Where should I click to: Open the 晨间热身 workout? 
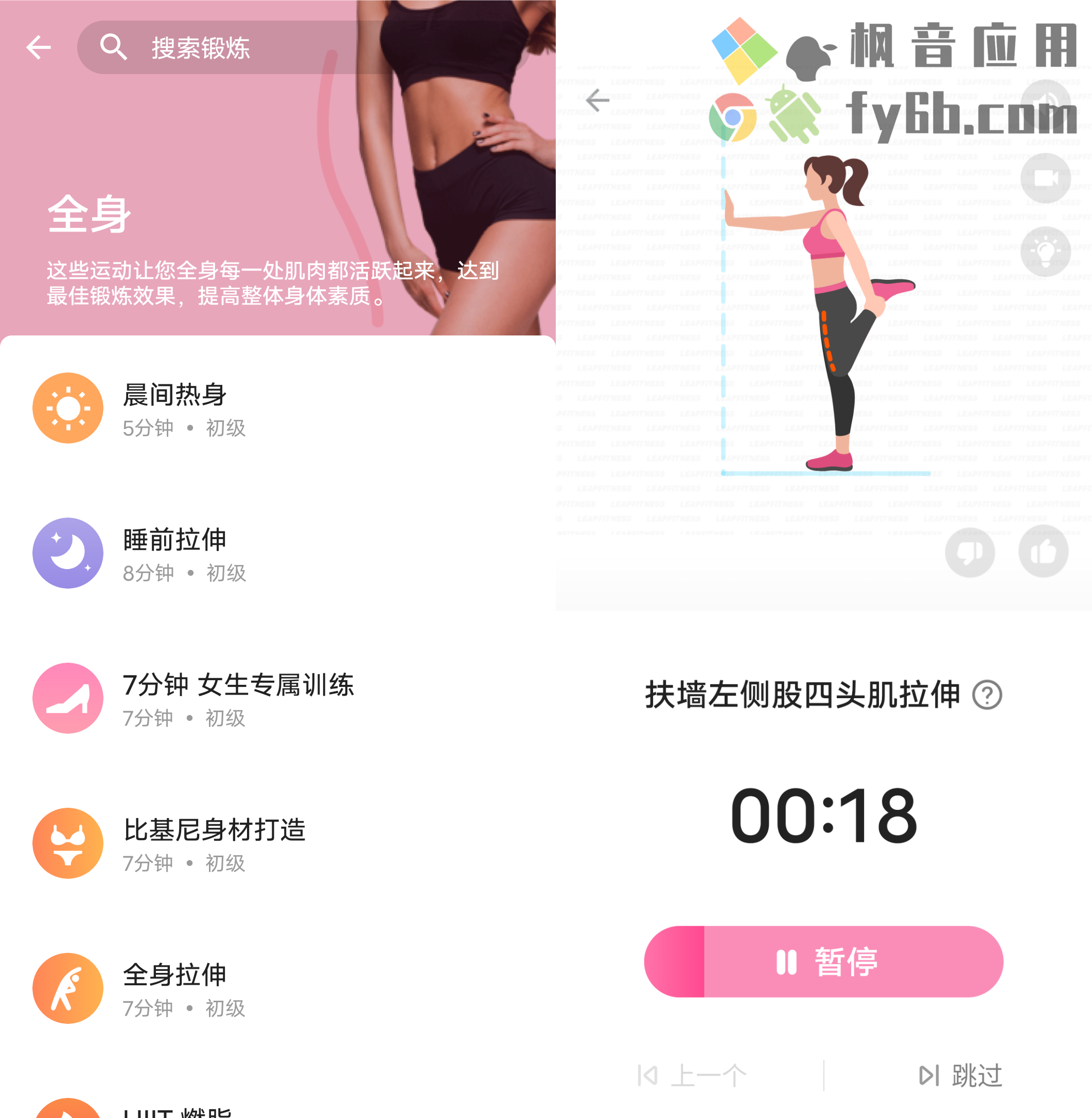(x=175, y=408)
